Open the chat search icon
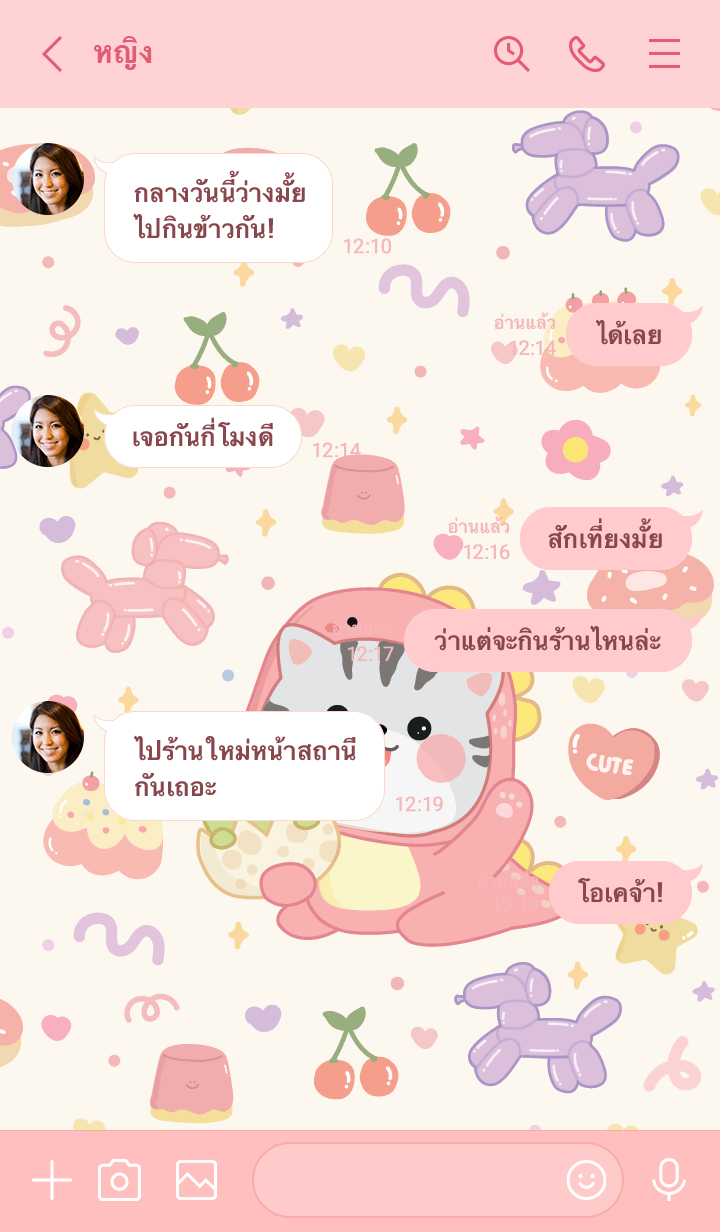Screen dimensions: 720x1232 pos(511,54)
